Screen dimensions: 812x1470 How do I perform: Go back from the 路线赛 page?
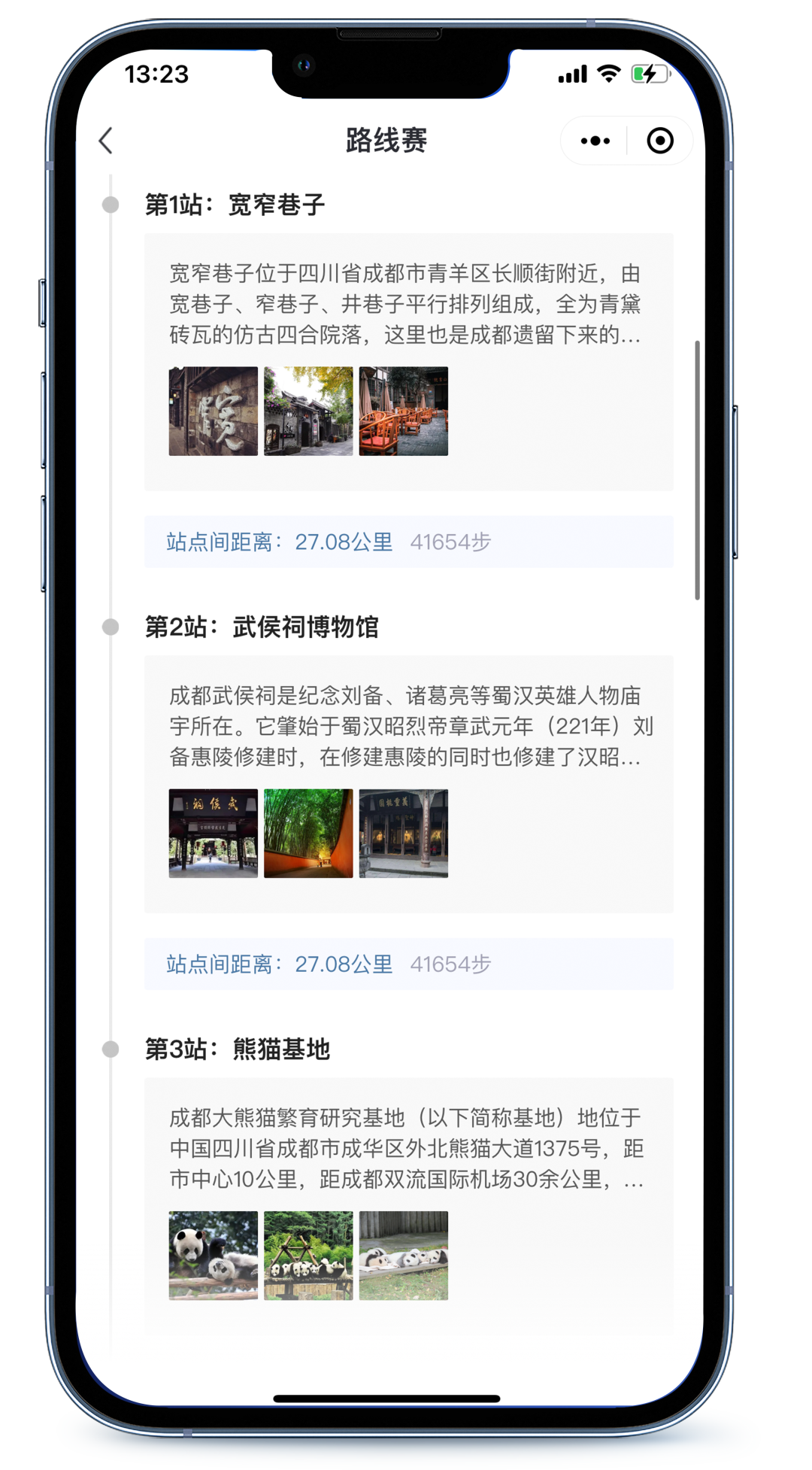(106, 141)
